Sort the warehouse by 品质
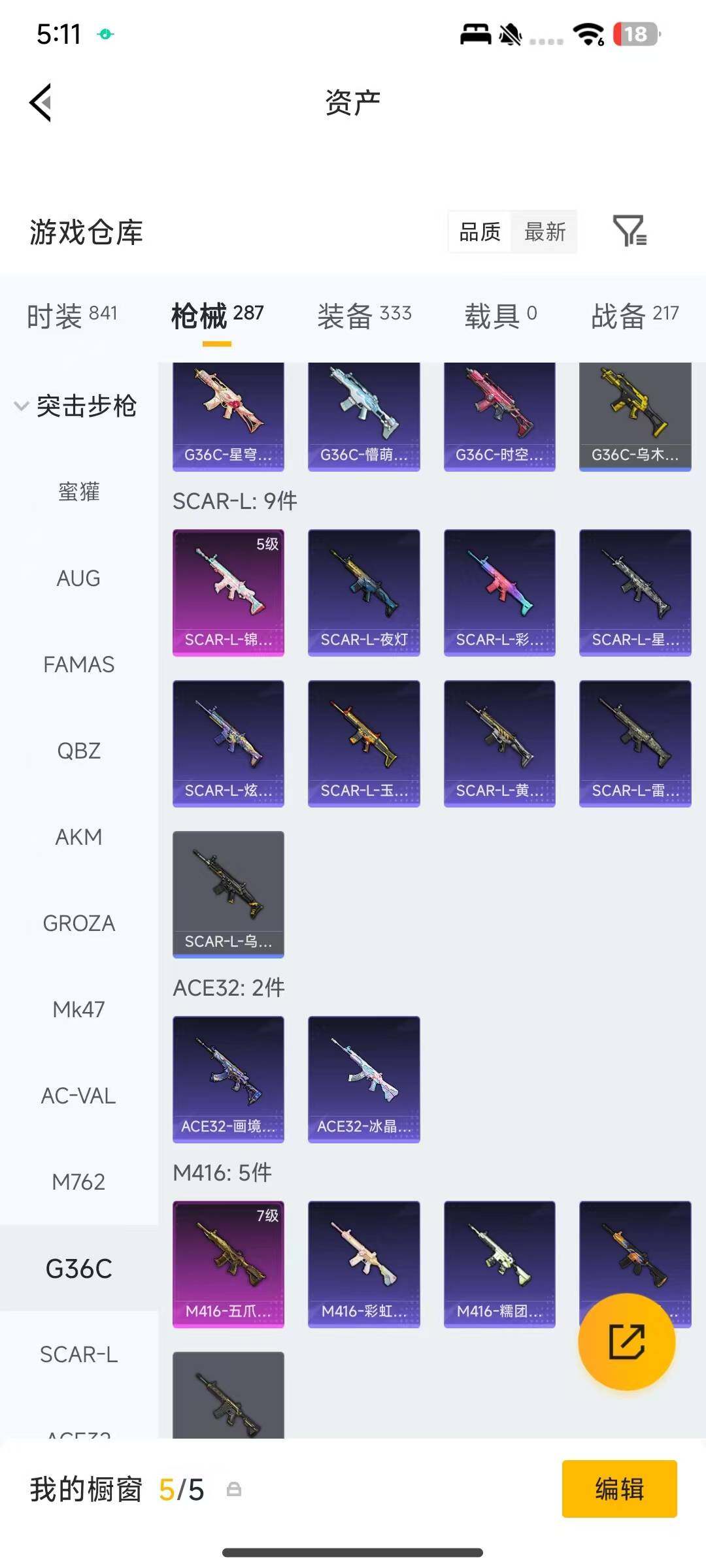Screen dimensions: 706x1568 [x=480, y=232]
